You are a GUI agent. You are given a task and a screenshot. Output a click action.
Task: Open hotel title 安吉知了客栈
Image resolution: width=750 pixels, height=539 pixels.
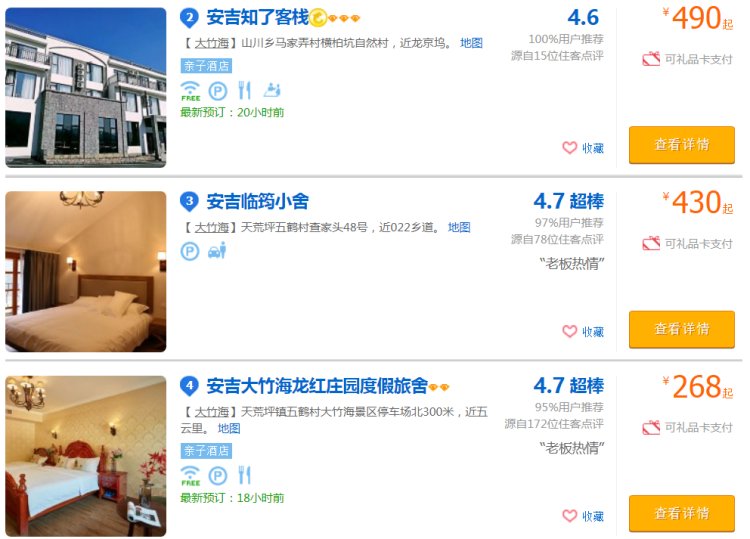[x=256, y=17]
